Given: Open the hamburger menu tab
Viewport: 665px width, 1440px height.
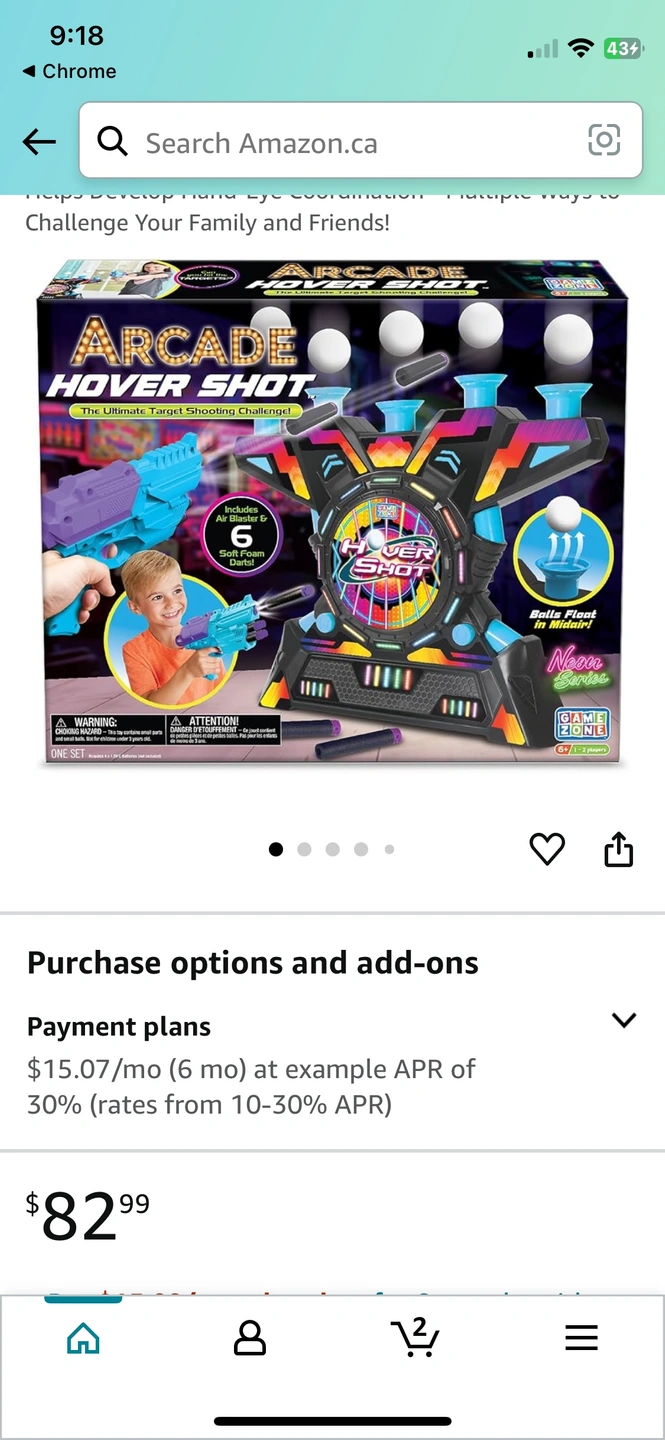Looking at the screenshot, I should (x=581, y=1338).
